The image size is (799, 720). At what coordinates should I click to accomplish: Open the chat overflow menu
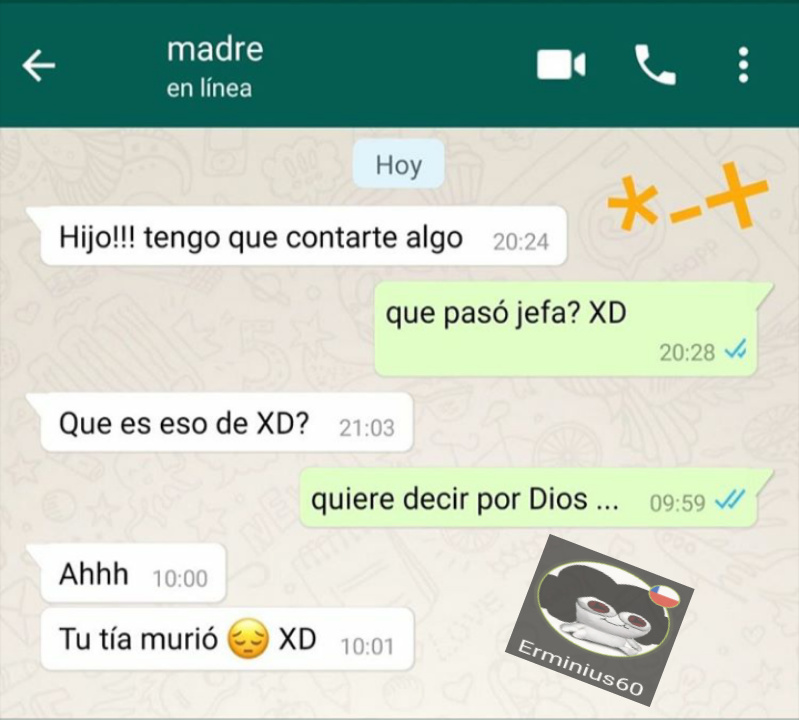743,66
